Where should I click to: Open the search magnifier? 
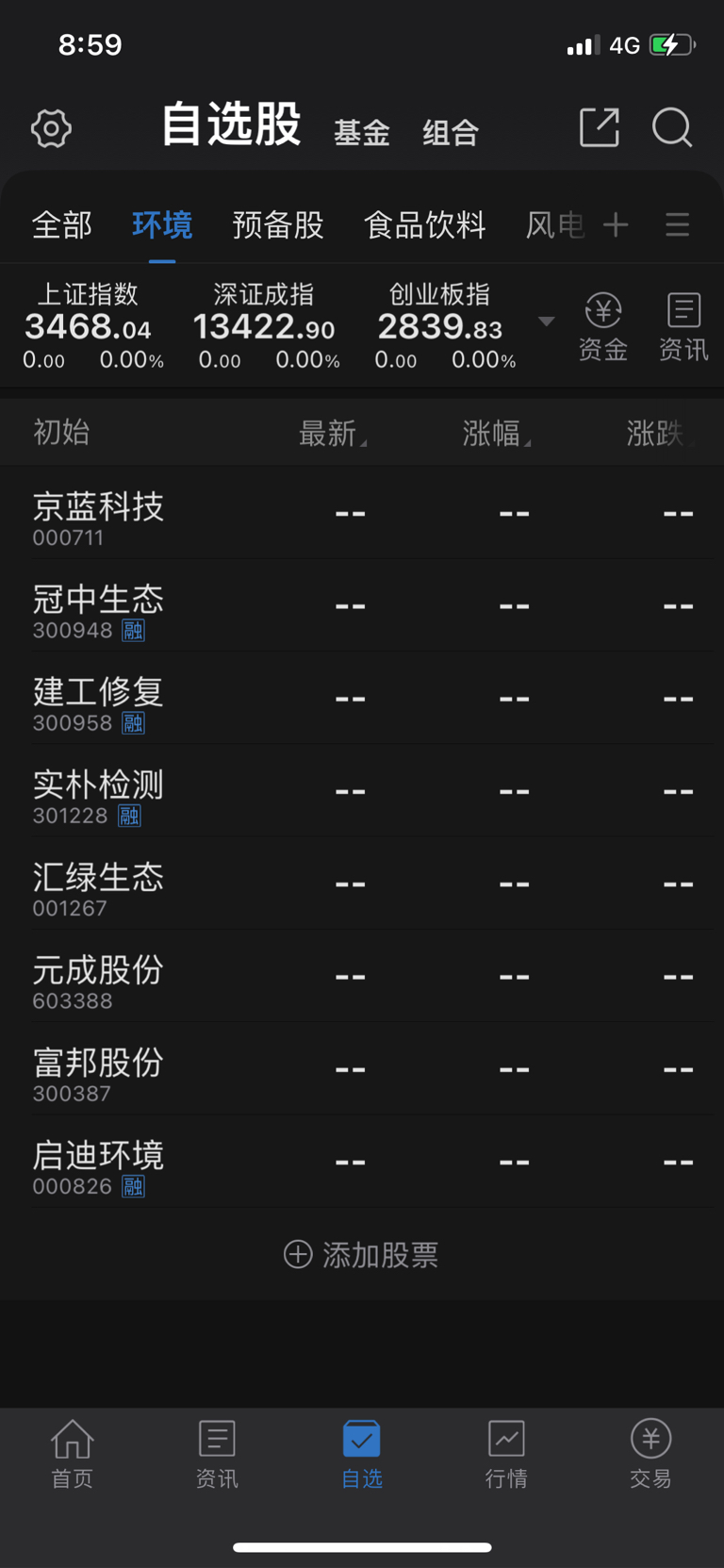click(672, 127)
